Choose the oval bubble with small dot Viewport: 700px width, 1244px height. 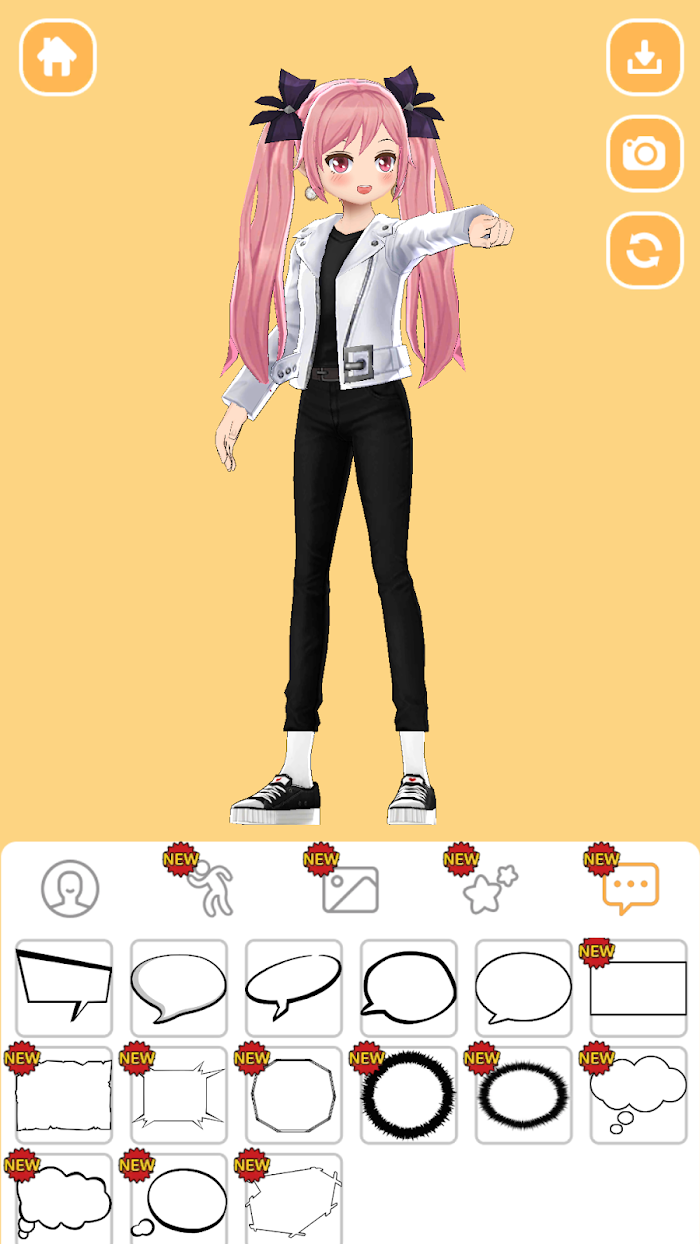coord(179,1200)
